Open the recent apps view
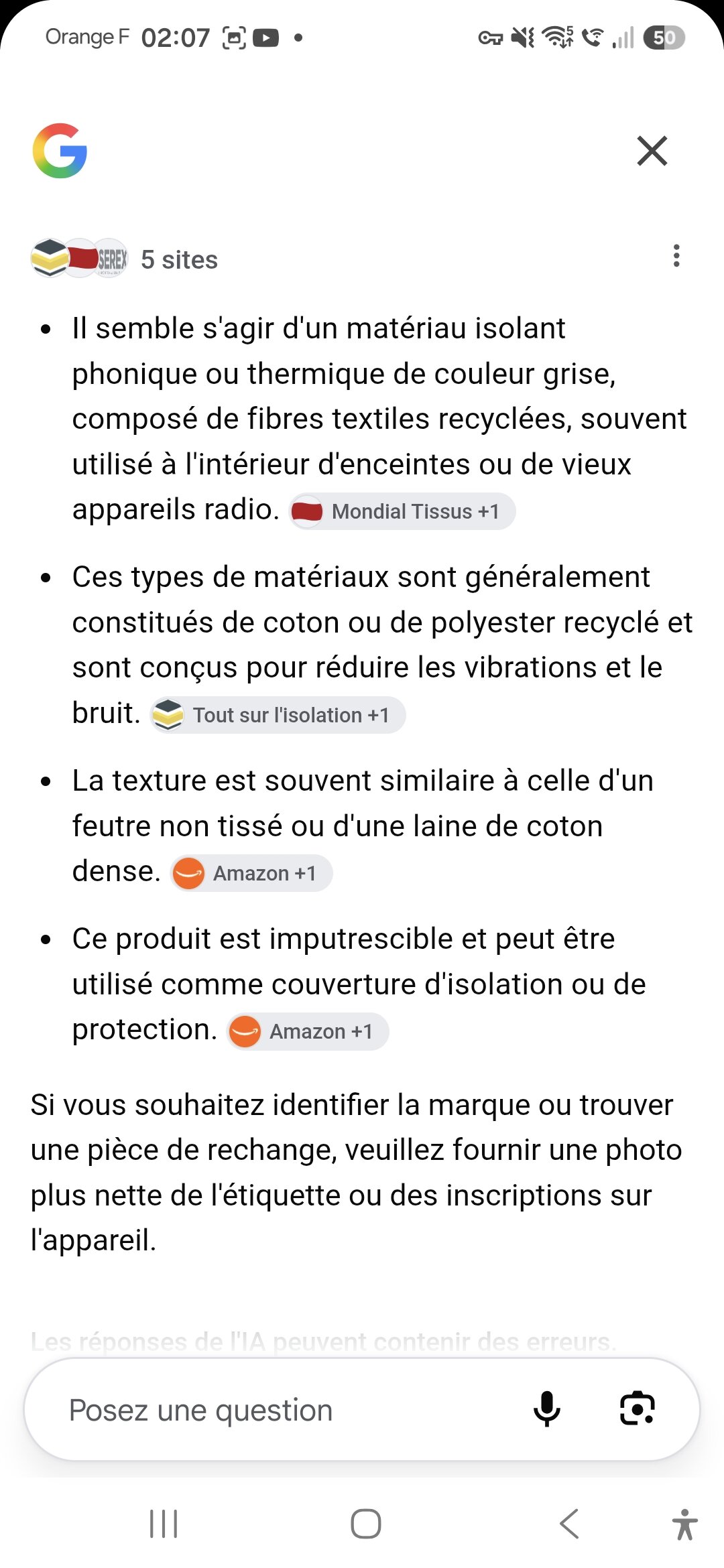724x1568 pixels. pyautogui.click(x=163, y=1524)
